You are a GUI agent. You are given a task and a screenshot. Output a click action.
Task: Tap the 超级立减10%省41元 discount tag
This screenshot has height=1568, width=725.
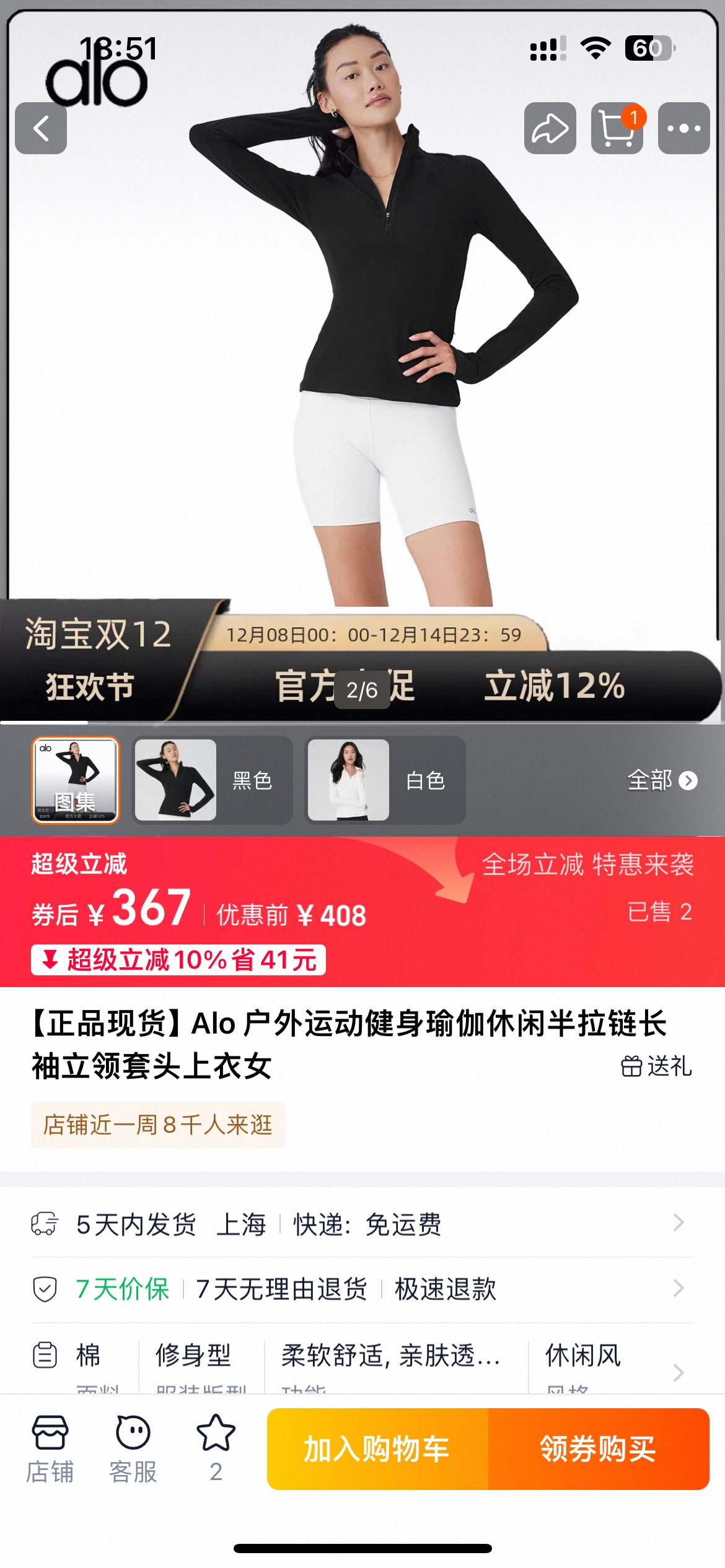pos(178,959)
